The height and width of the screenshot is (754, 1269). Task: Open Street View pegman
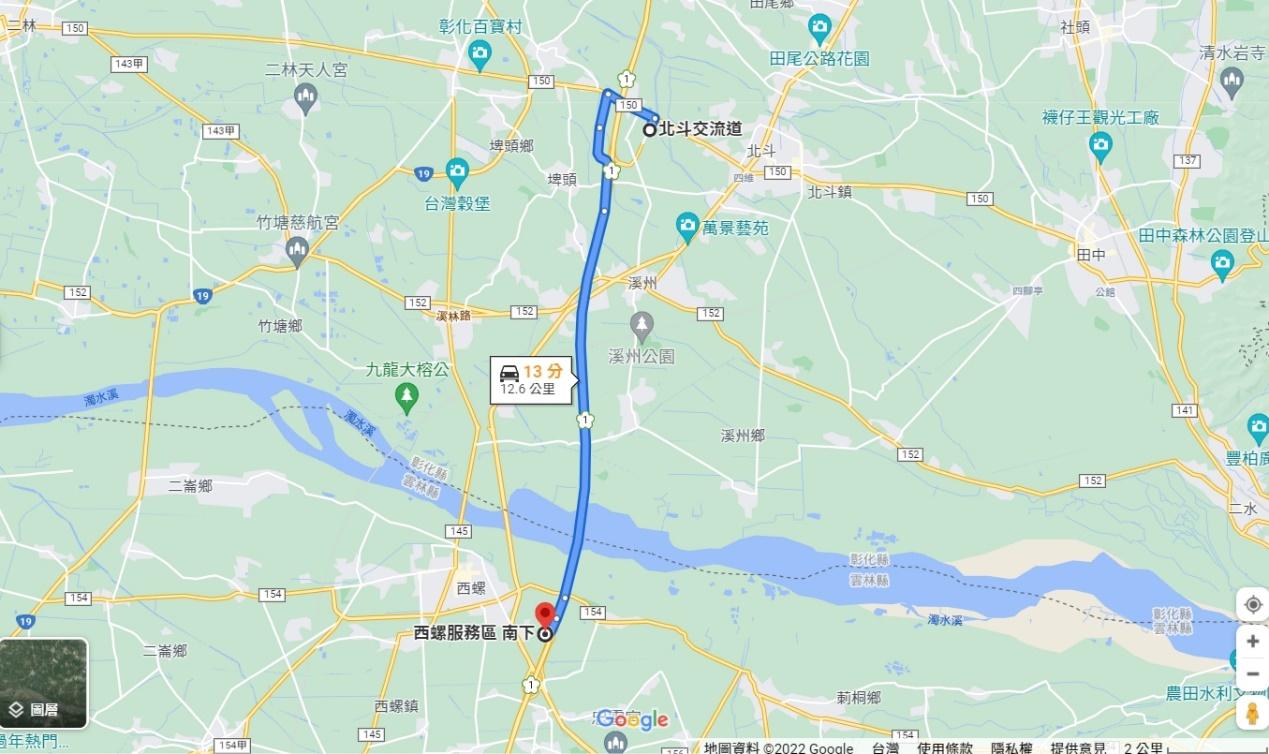pyautogui.click(x=1252, y=714)
